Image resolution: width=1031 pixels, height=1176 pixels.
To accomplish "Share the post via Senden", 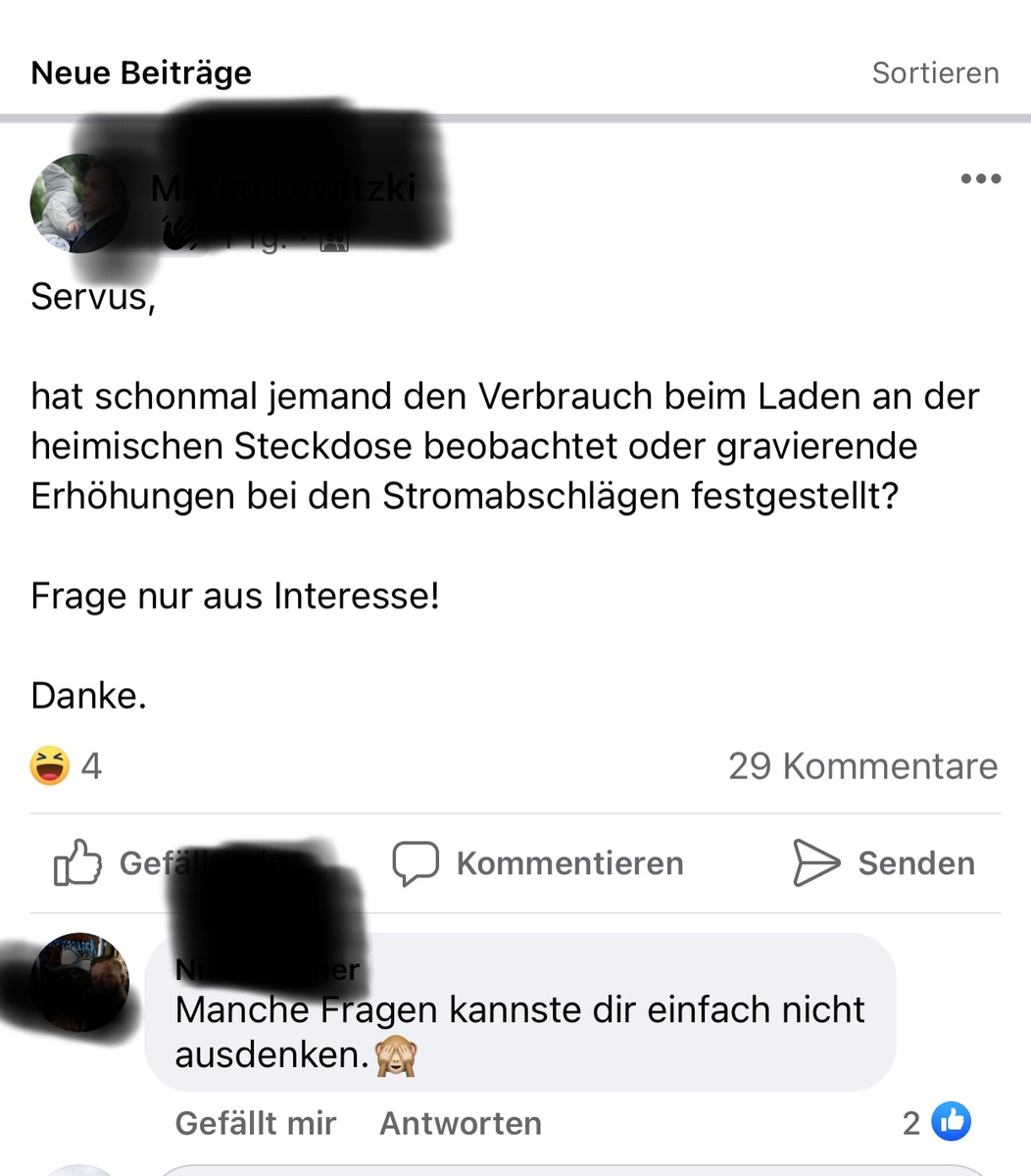I will [884, 863].
